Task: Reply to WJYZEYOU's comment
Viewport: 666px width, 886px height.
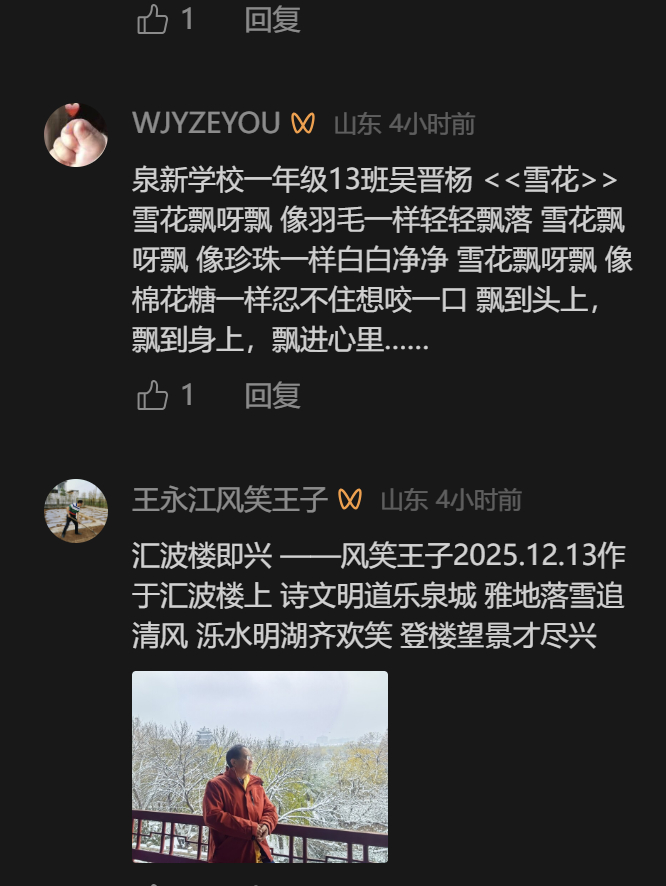Action: tap(272, 396)
